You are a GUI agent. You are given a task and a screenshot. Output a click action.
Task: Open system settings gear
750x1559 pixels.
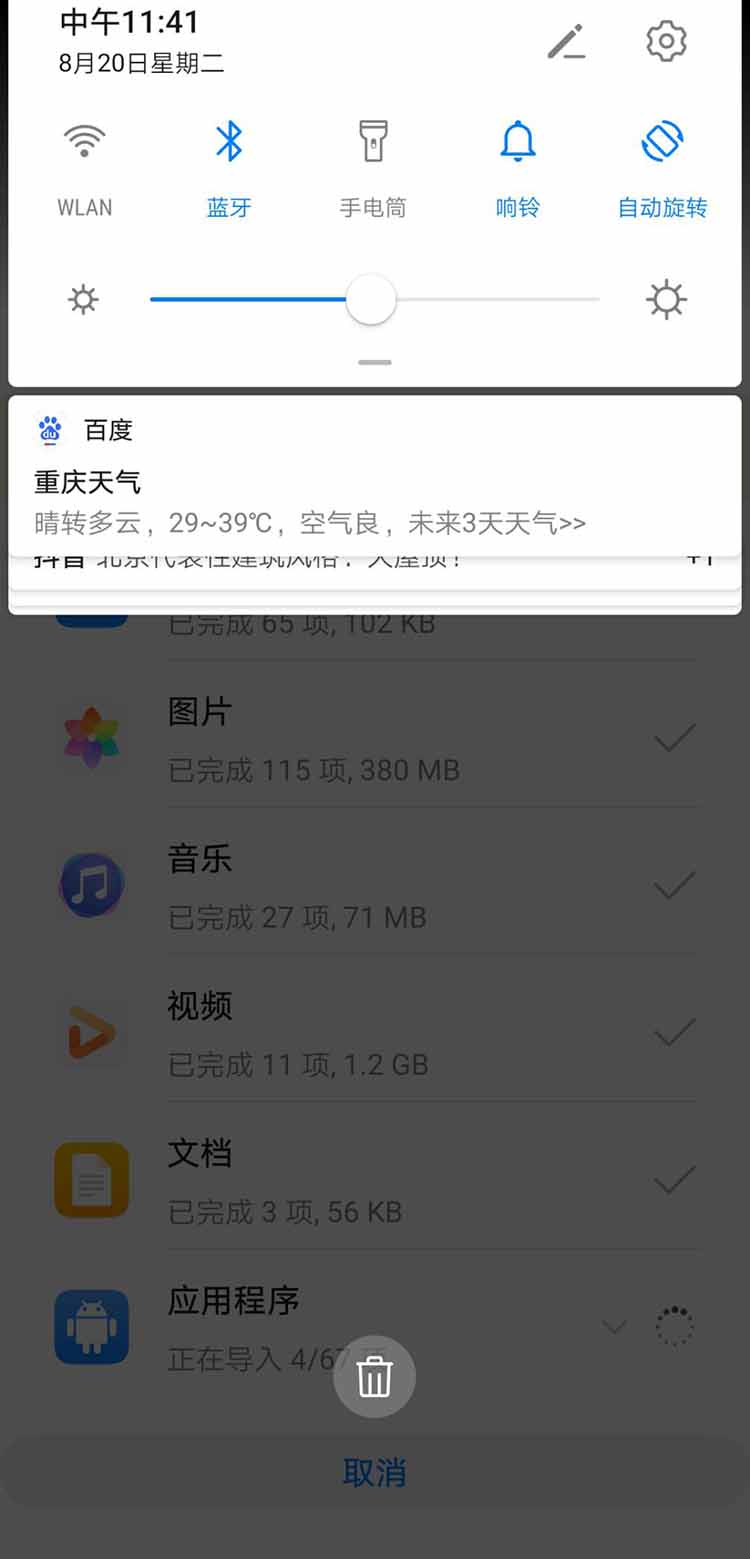(x=666, y=42)
